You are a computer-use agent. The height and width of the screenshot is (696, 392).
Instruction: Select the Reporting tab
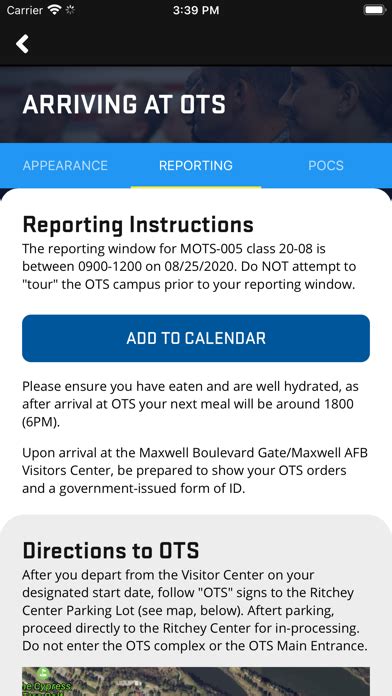click(196, 166)
